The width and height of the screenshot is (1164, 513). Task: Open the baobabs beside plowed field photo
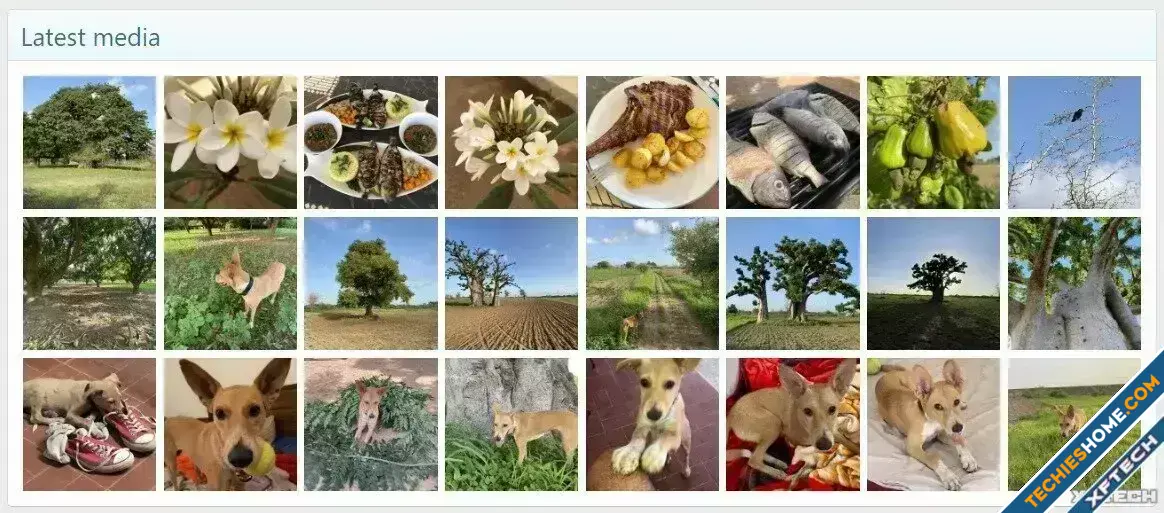point(511,283)
